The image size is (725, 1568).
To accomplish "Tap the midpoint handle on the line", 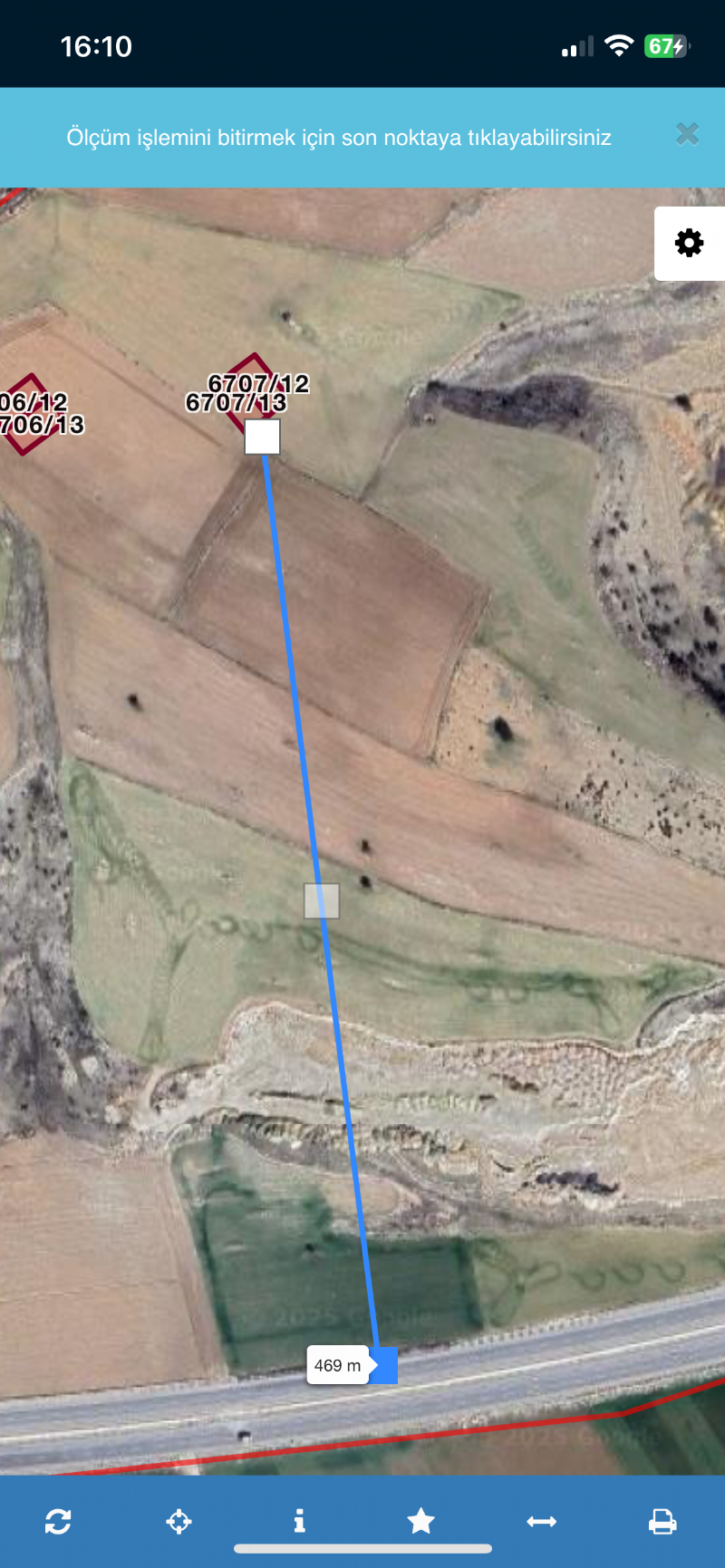I will (322, 901).
